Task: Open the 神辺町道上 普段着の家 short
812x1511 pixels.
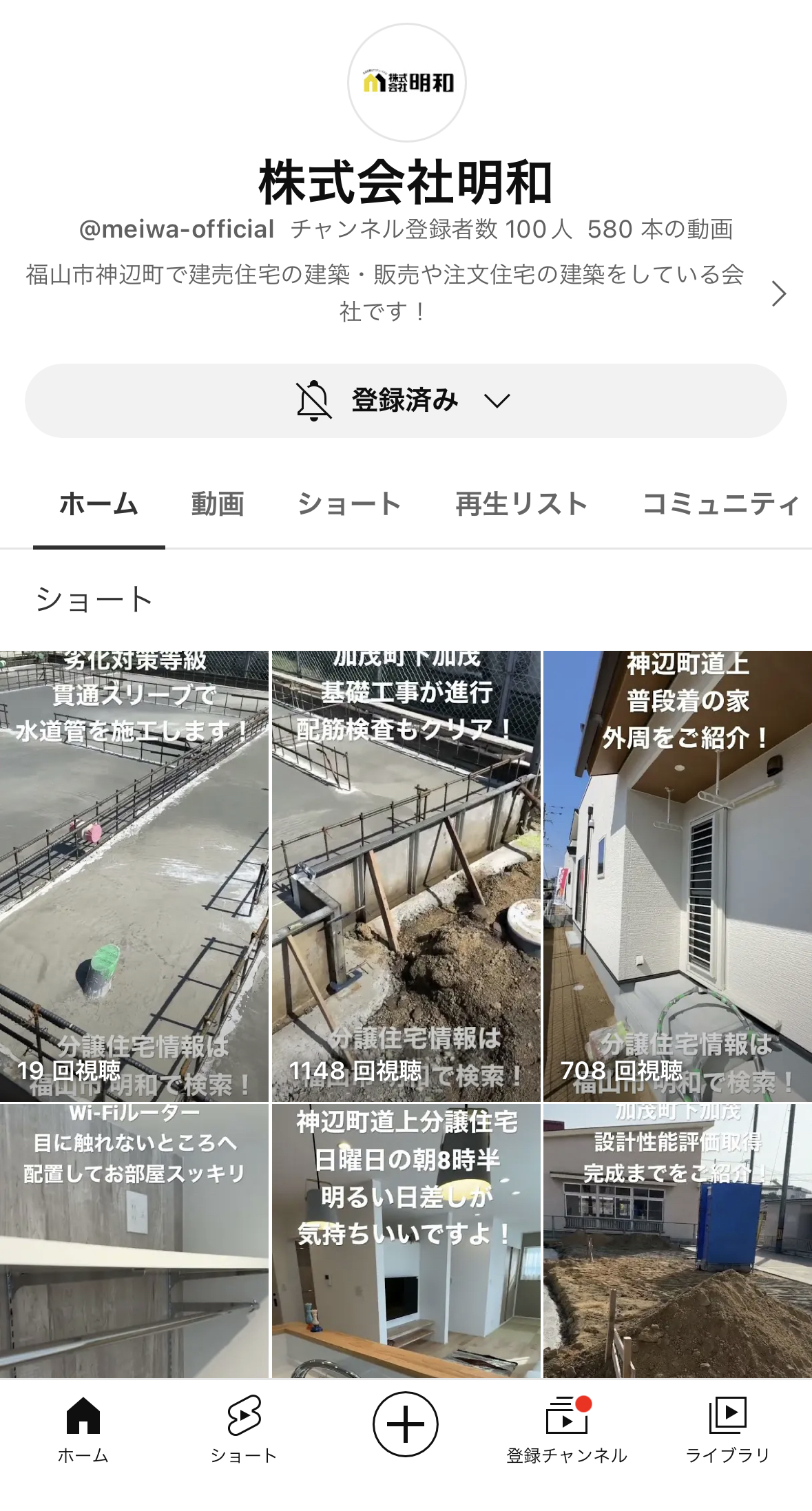Action: tap(678, 875)
